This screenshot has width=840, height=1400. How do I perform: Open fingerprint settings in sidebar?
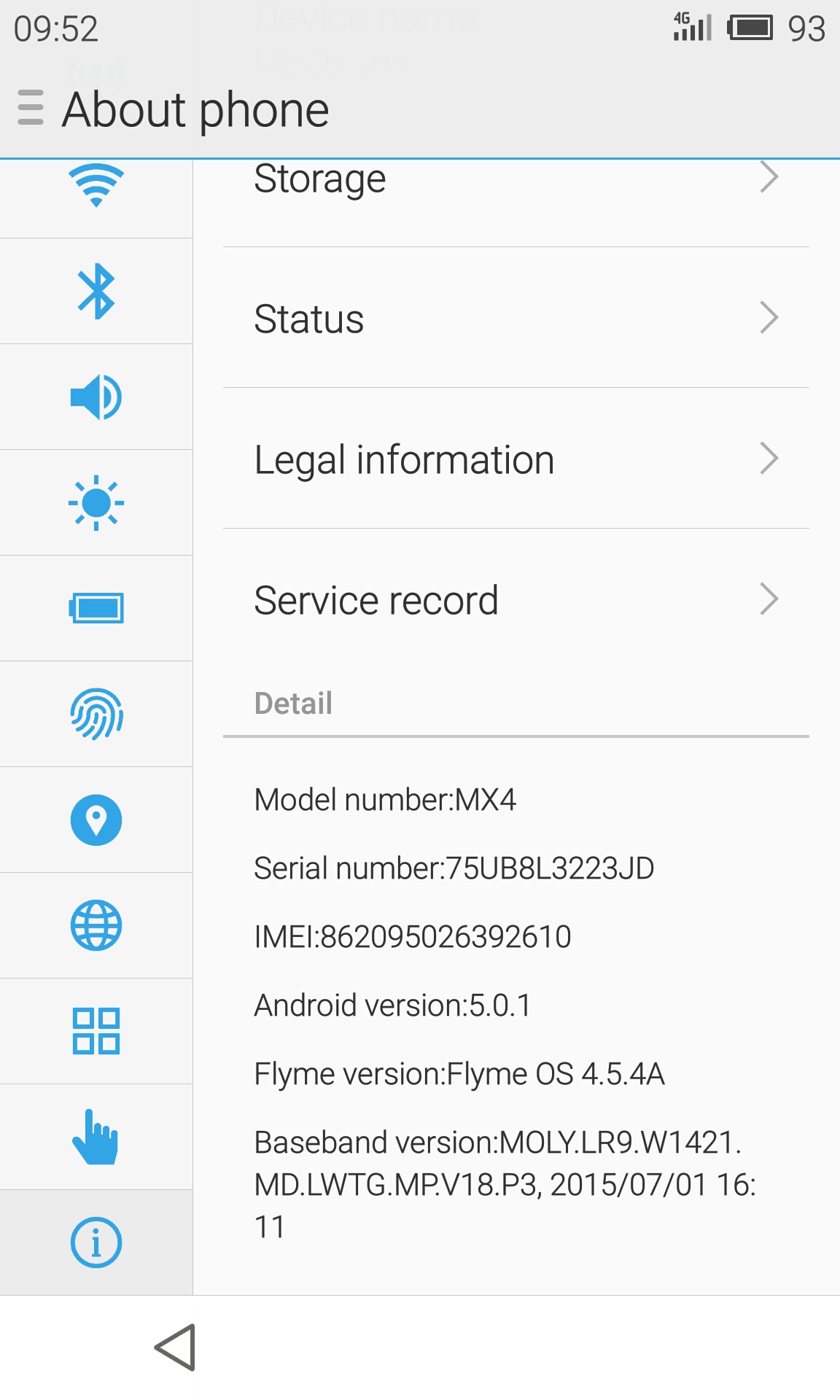(x=96, y=714)
